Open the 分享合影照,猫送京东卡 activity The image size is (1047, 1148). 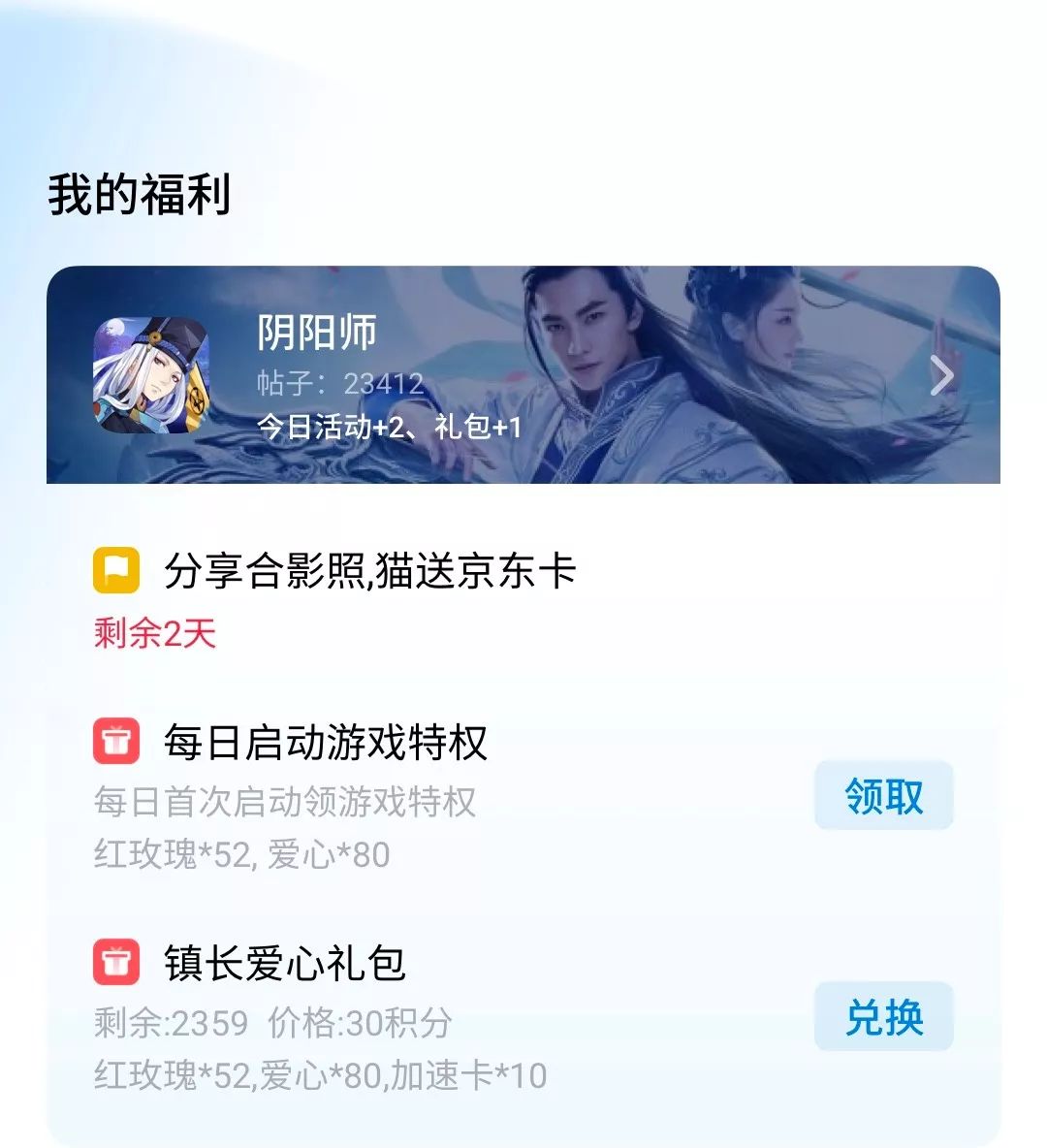tap(369, 571)
